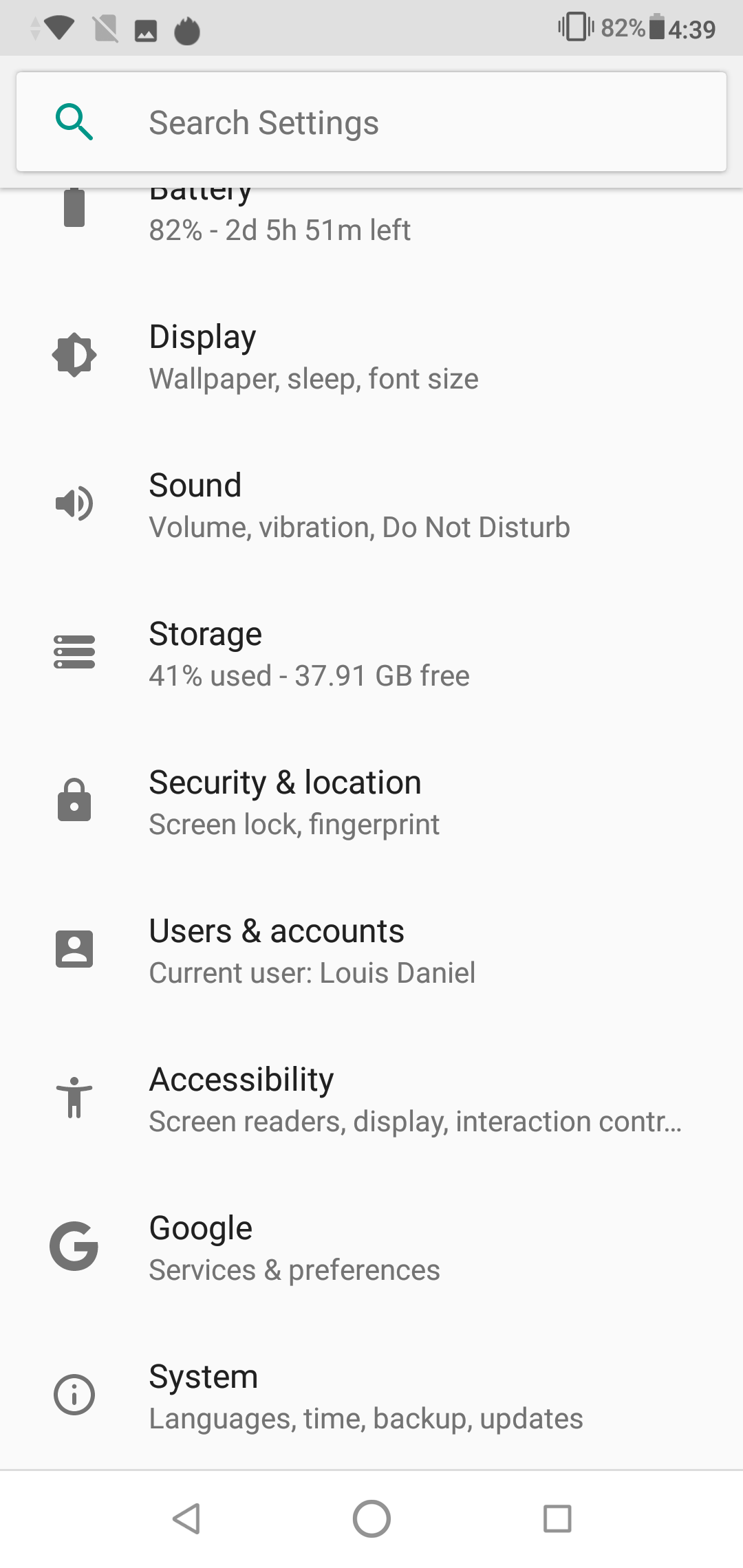Tap the system back button
Viewport: 743px width, 1568px height.
pyautogui.click(x=186, y=1518)
